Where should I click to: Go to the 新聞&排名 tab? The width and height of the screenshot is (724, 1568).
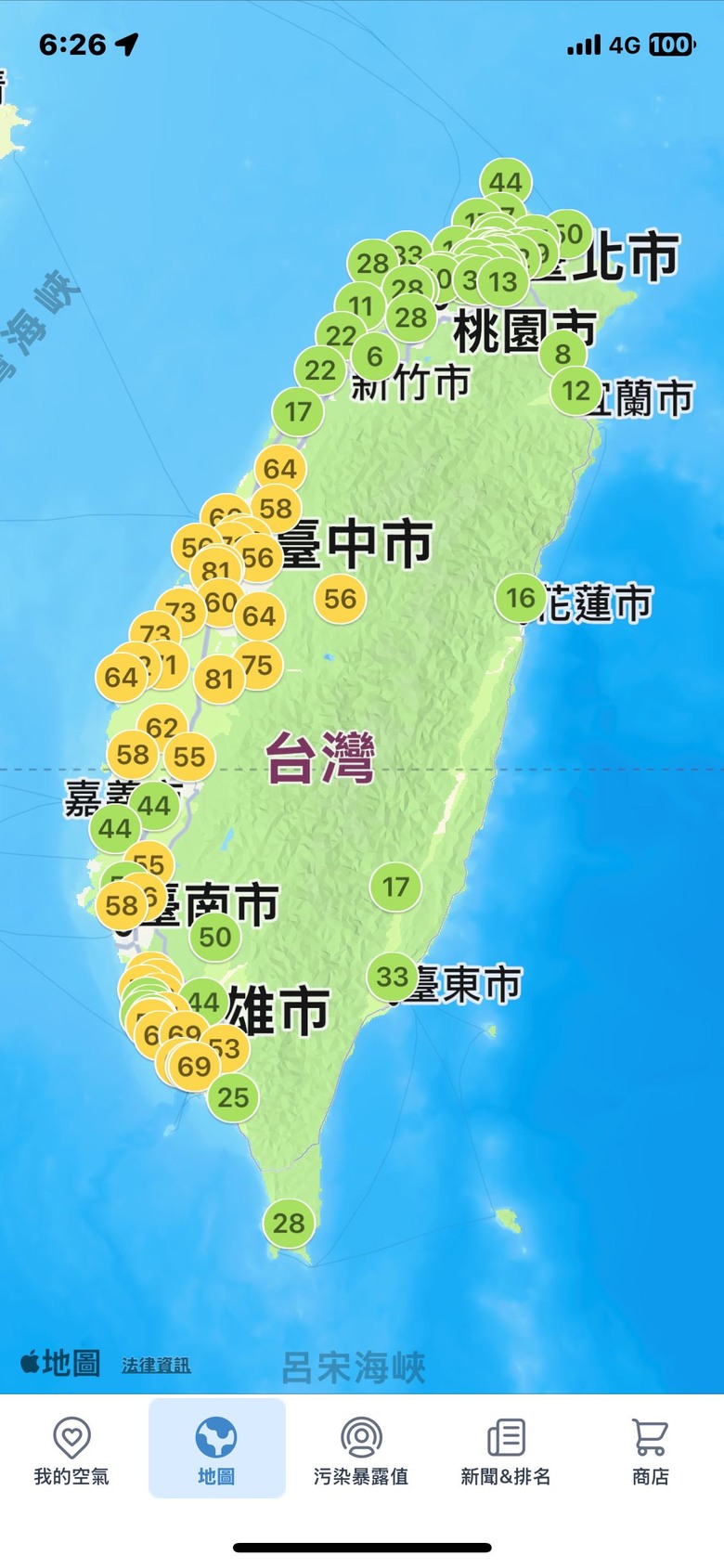(506, 1451)
